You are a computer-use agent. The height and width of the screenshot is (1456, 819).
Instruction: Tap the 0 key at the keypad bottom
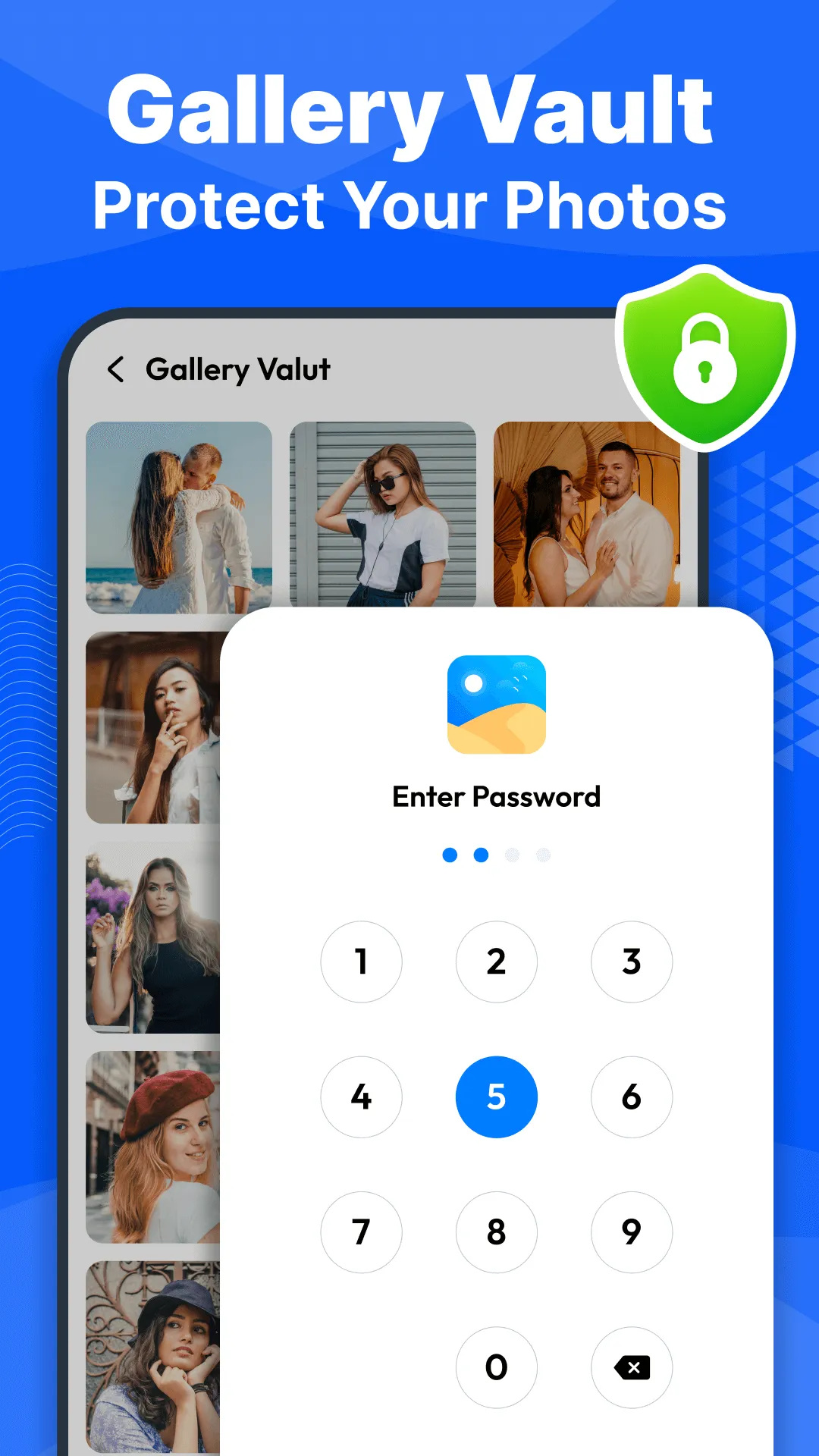tap(497, 1367)
